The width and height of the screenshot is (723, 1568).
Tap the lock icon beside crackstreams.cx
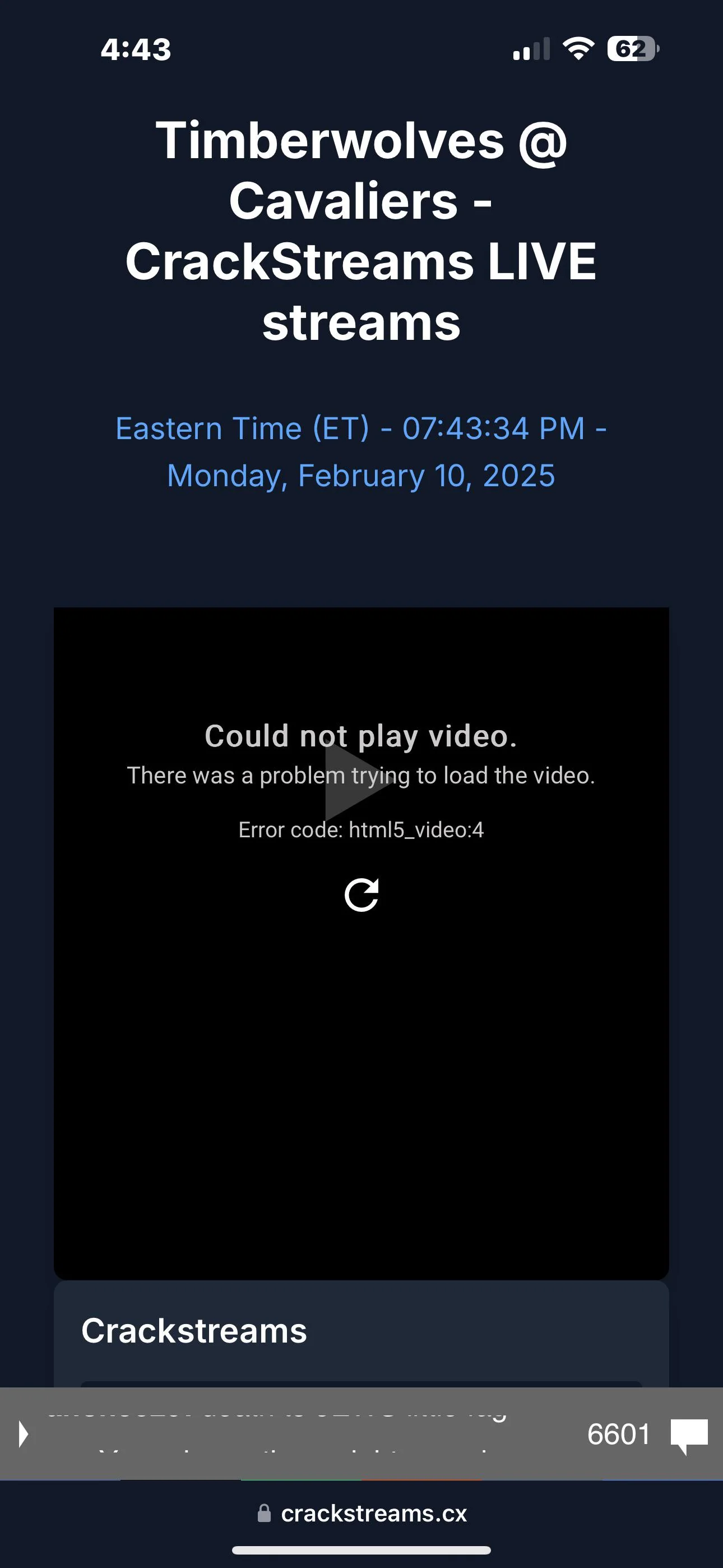point(264,1514)
